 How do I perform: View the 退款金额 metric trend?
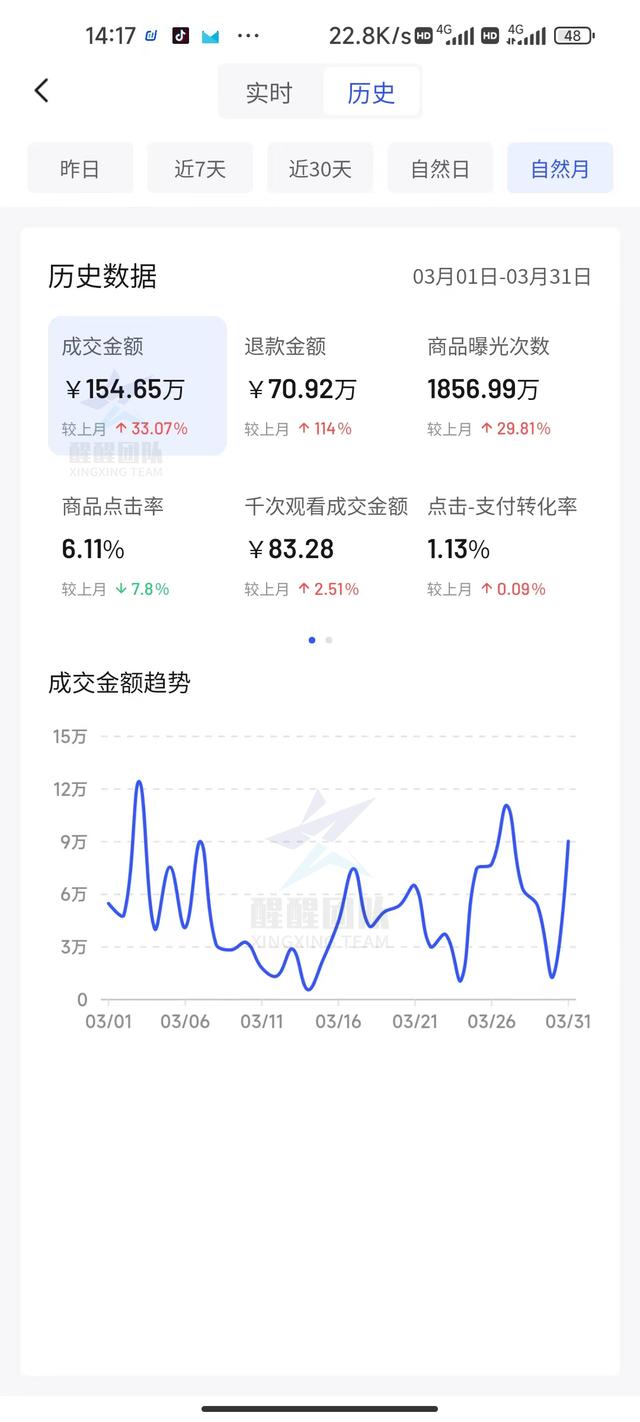pos(320,386)
